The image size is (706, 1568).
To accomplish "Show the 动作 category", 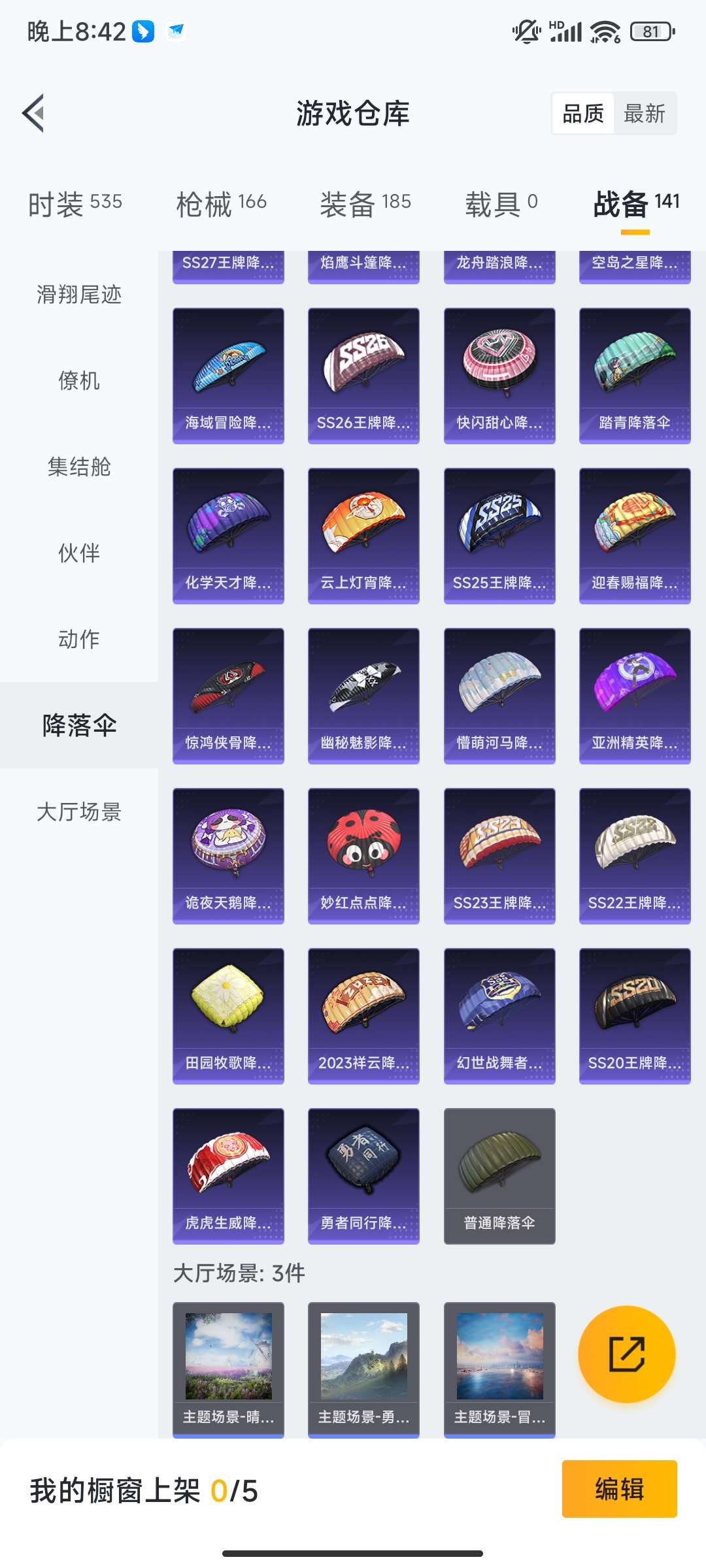I will 79,639.
